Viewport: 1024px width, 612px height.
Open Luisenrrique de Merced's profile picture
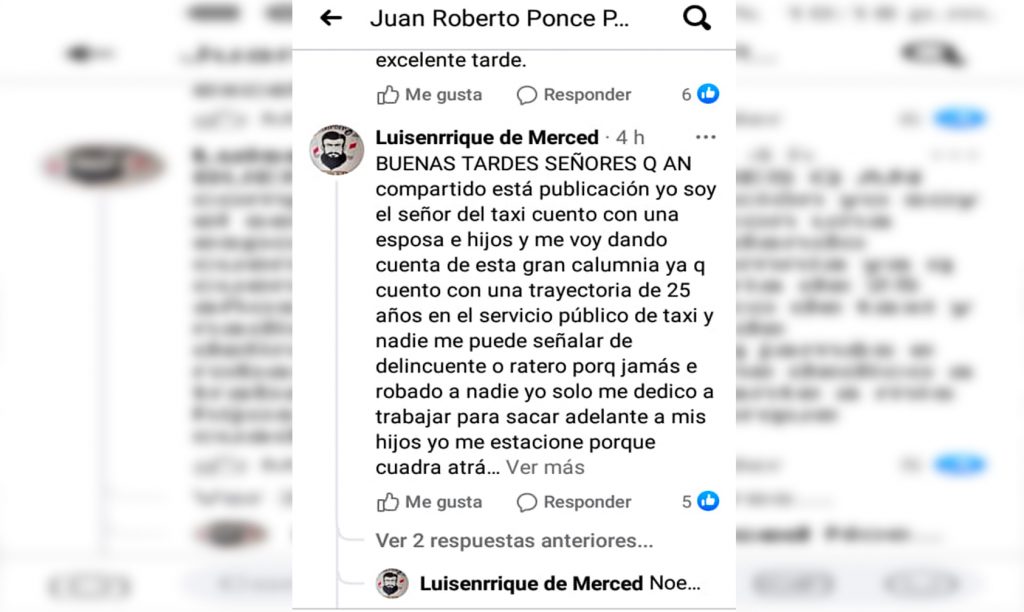point(336,151)
